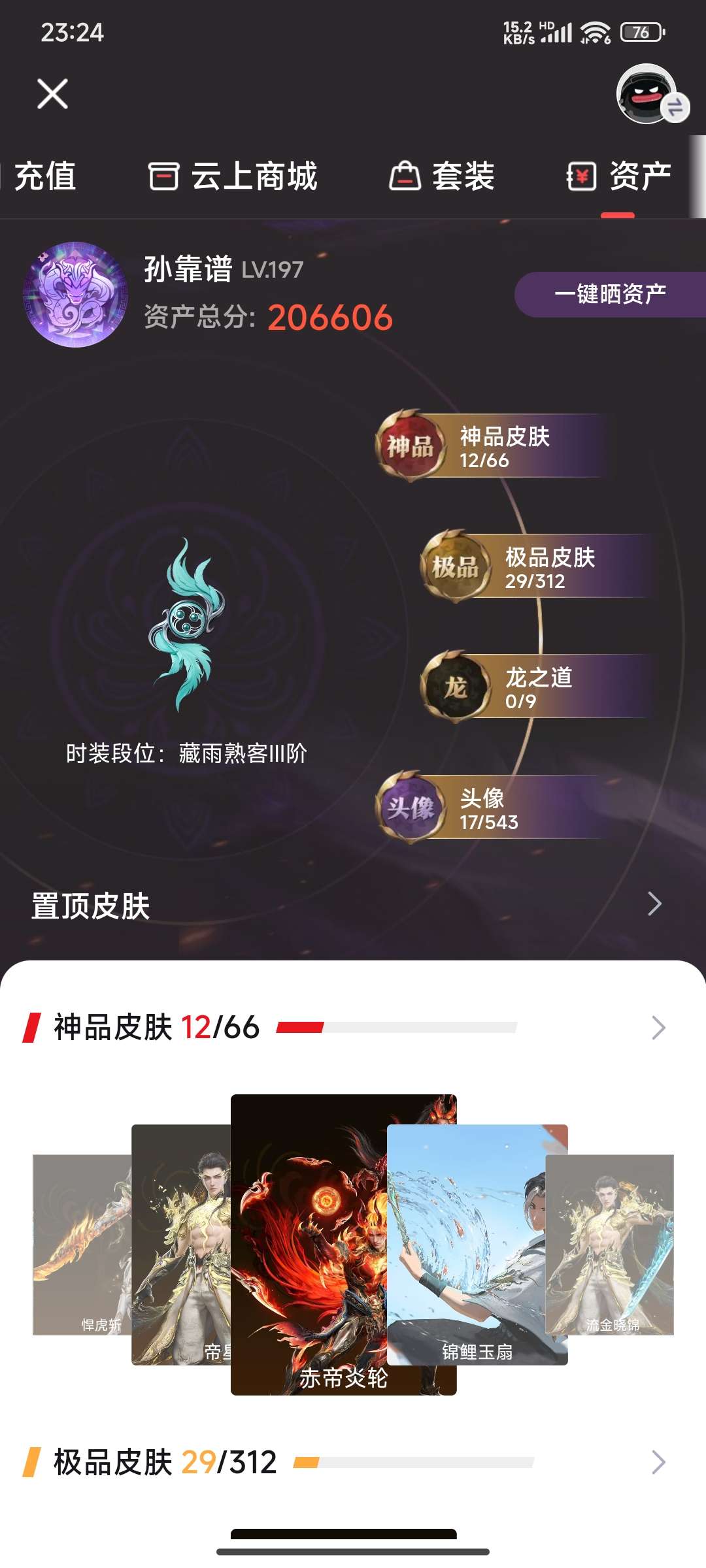Close the page with the X icon
Image resolution: width=706 pixels, height=1568 pixels.
[52, 93]
